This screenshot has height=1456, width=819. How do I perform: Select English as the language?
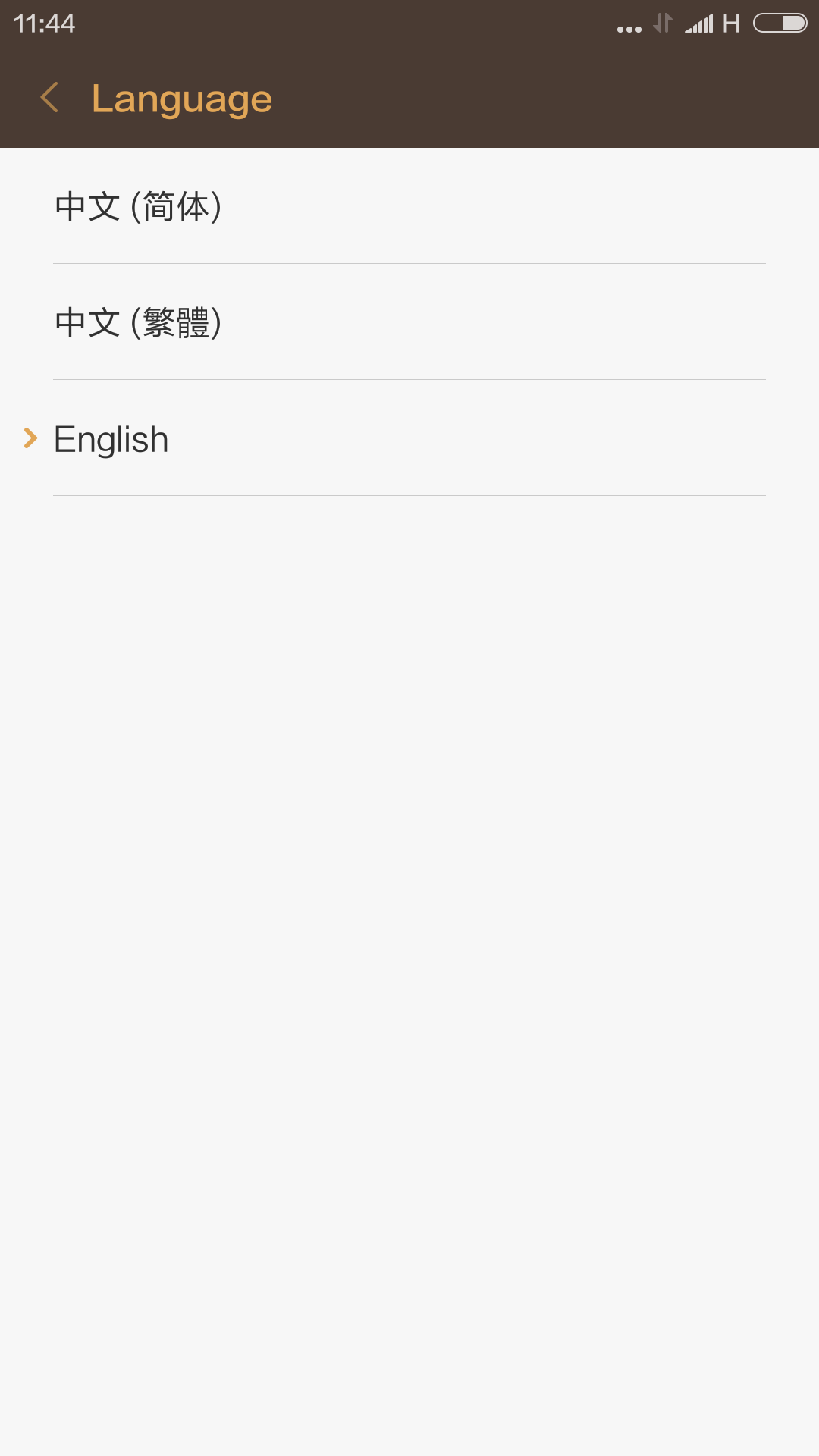click(x=409, y=438)
